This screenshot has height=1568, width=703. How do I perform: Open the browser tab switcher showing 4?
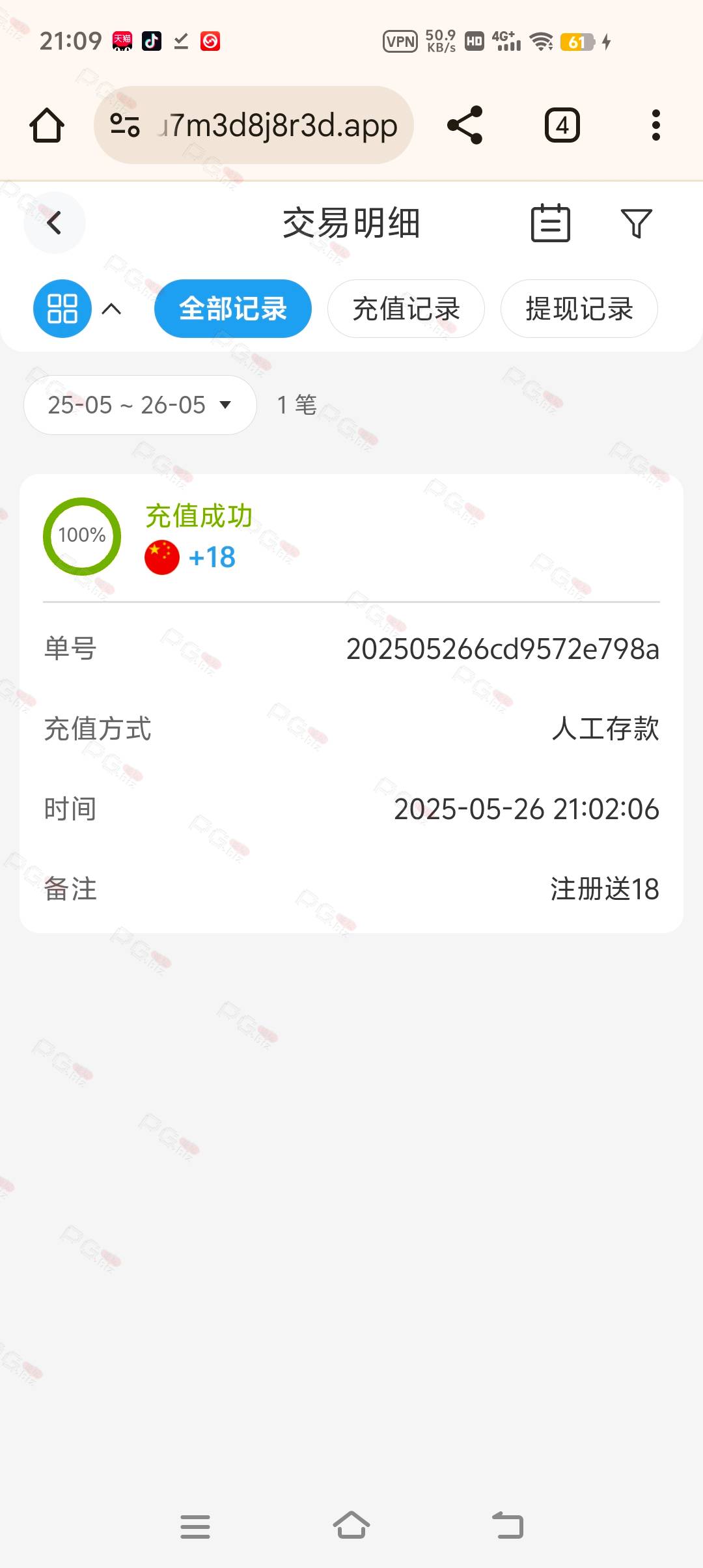(562, 125)
